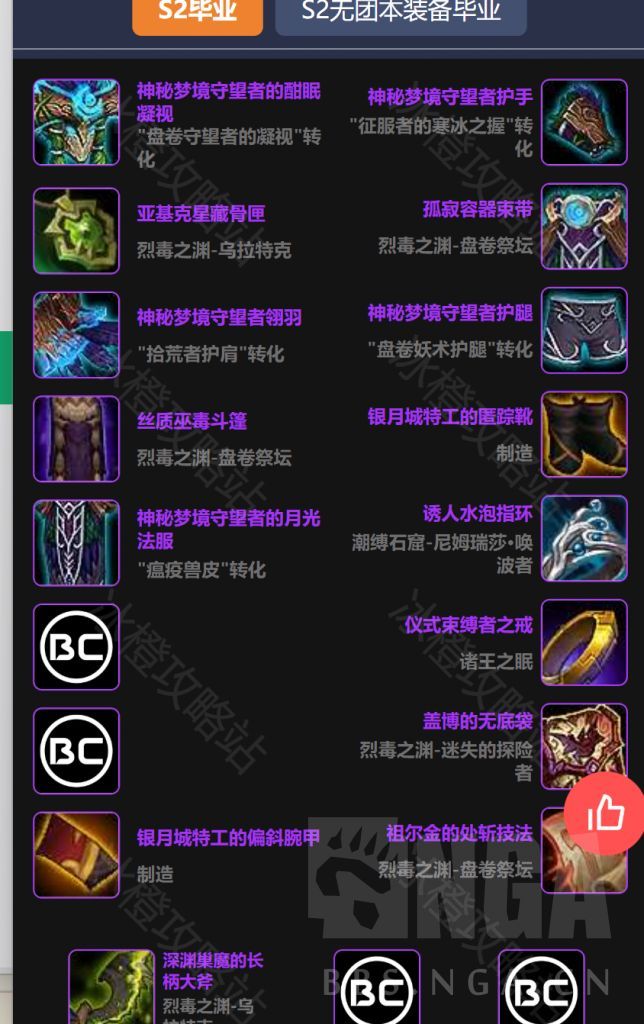This screenshot has width=644, height=1024.
Task: Open the 亚基克星藏骨匣 item link
Action: tap(201, 214)
